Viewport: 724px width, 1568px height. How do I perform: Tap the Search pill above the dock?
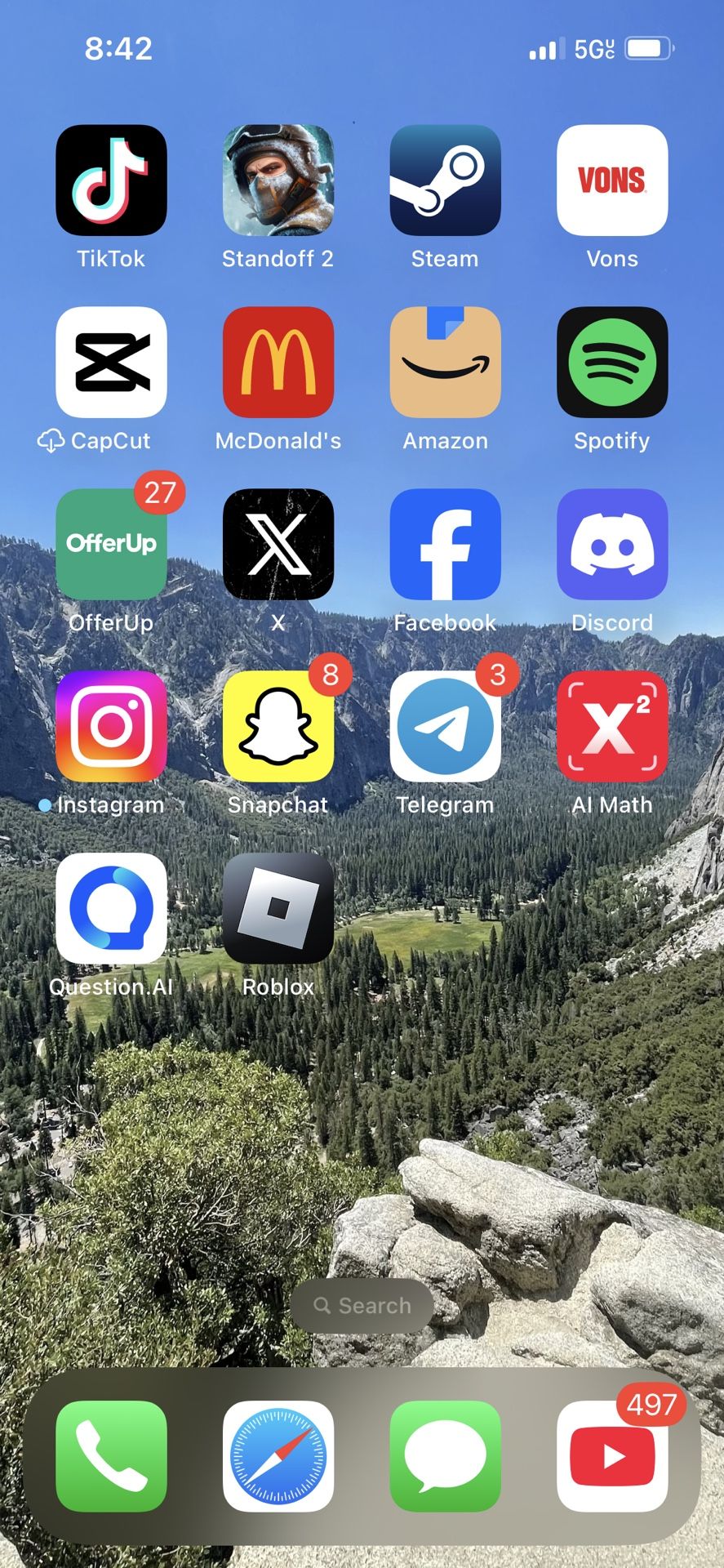pos(362,1306)
